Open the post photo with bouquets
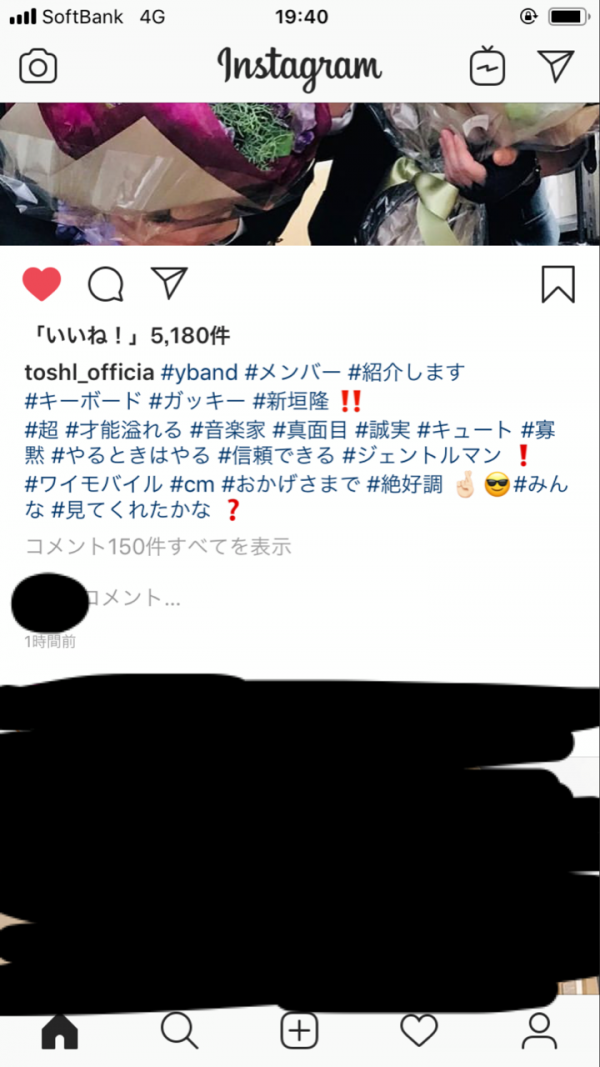This screenshot has height=1067, width=600. coord(300,174)
